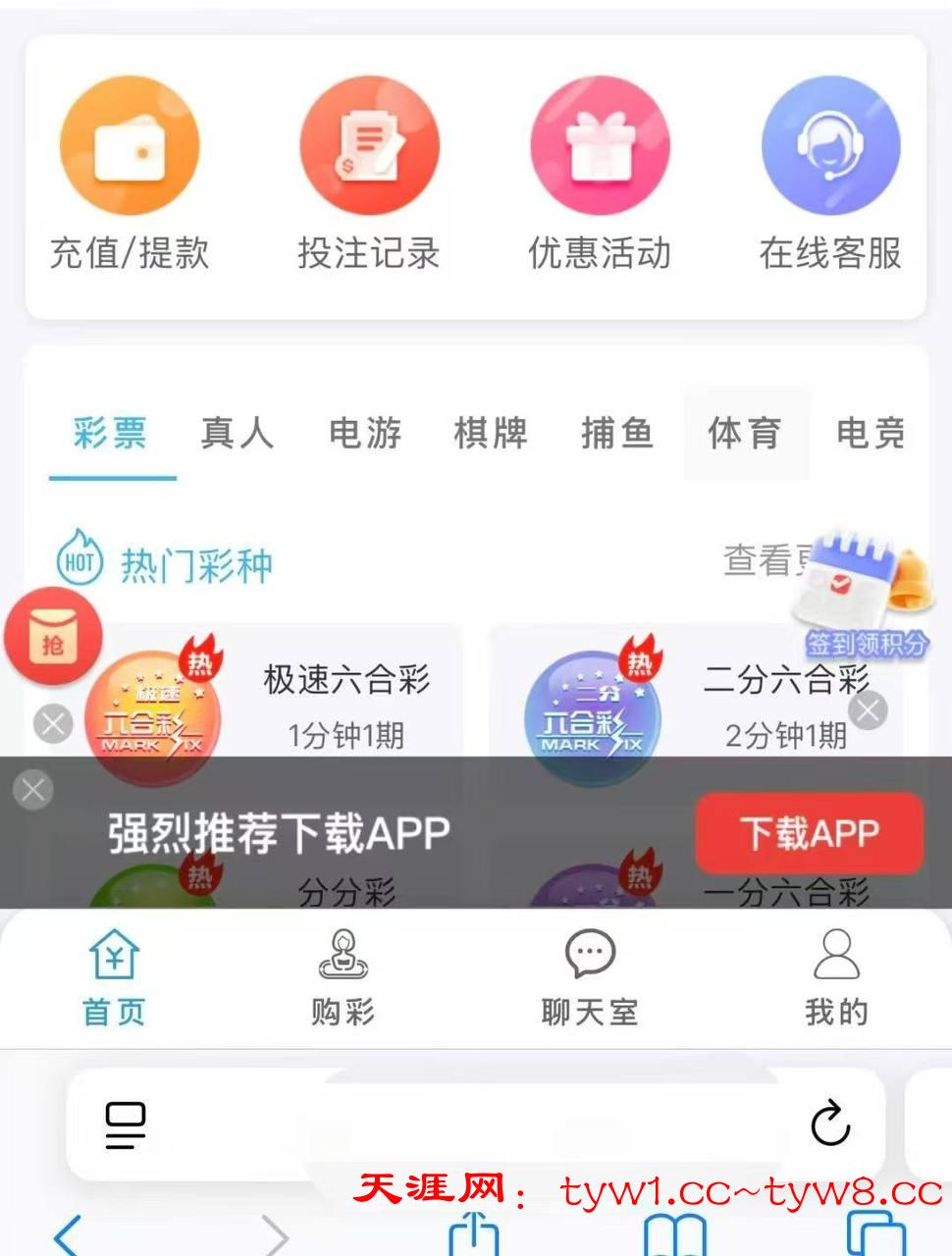Image resolution: width=952 pixels, height=1256 pixels.
Task: Open the 我的 profile tab
Action: (x=836, y=977)
